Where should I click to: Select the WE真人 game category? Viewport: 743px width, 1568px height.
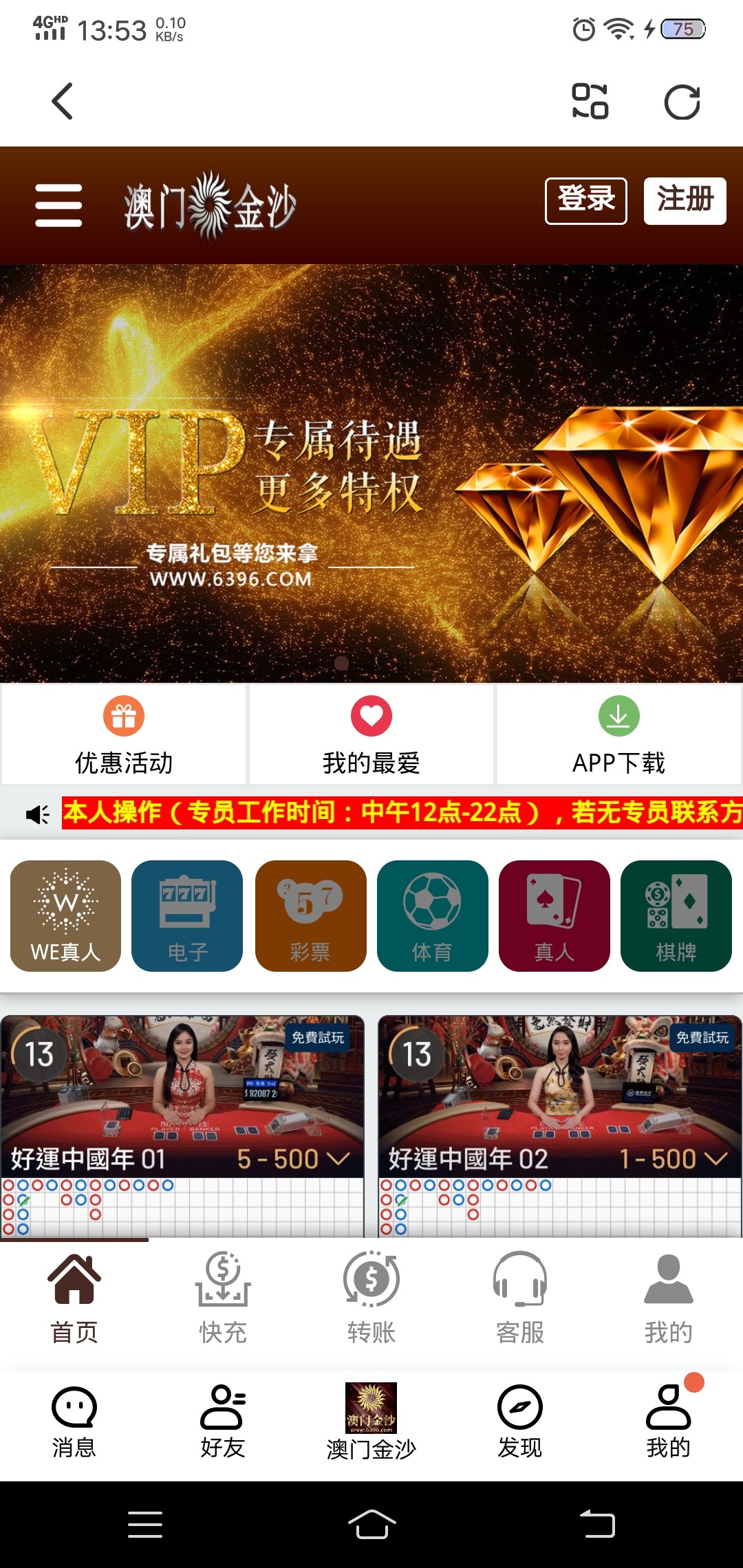[x=66, y=916]
